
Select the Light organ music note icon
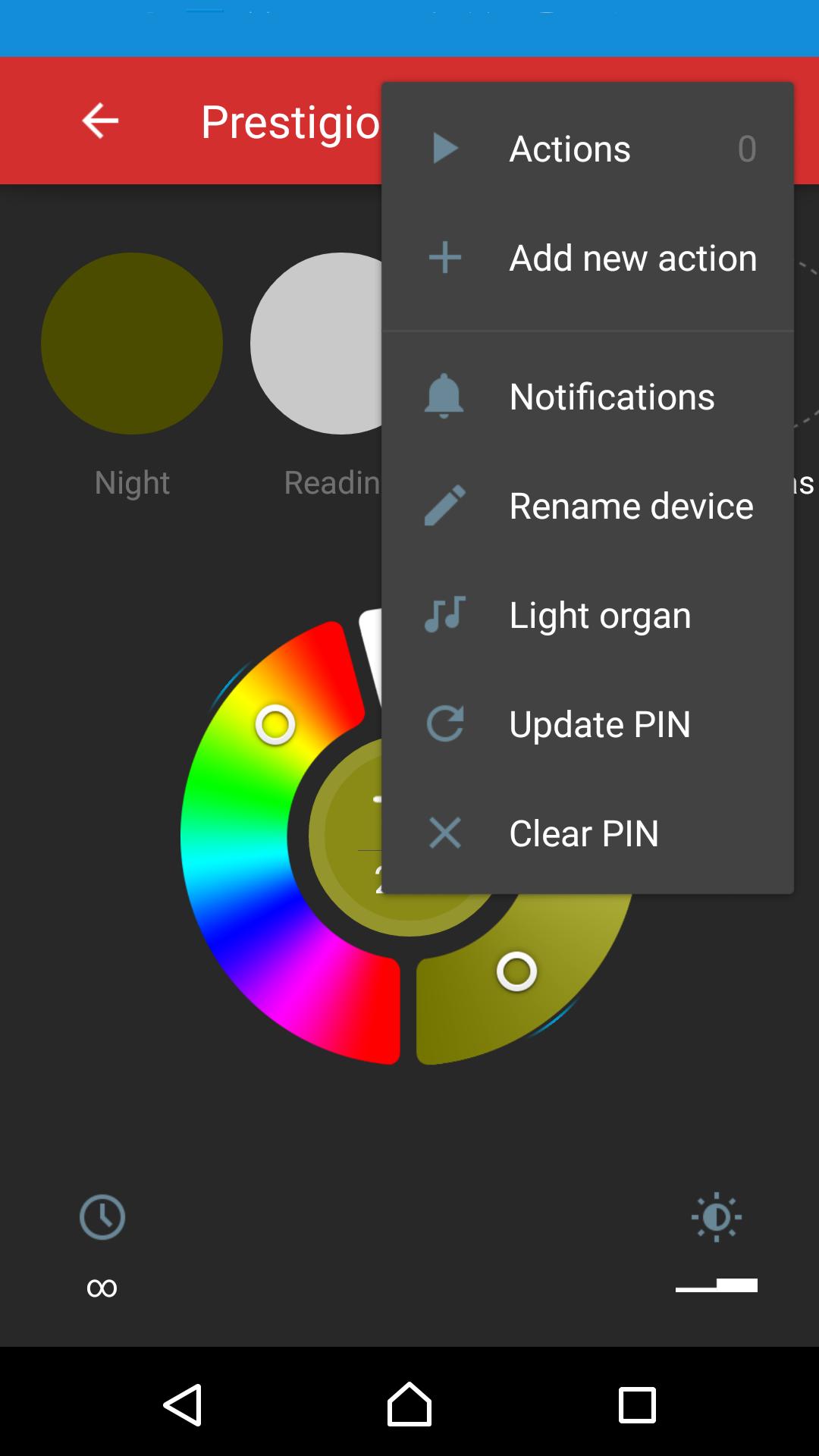445,614
